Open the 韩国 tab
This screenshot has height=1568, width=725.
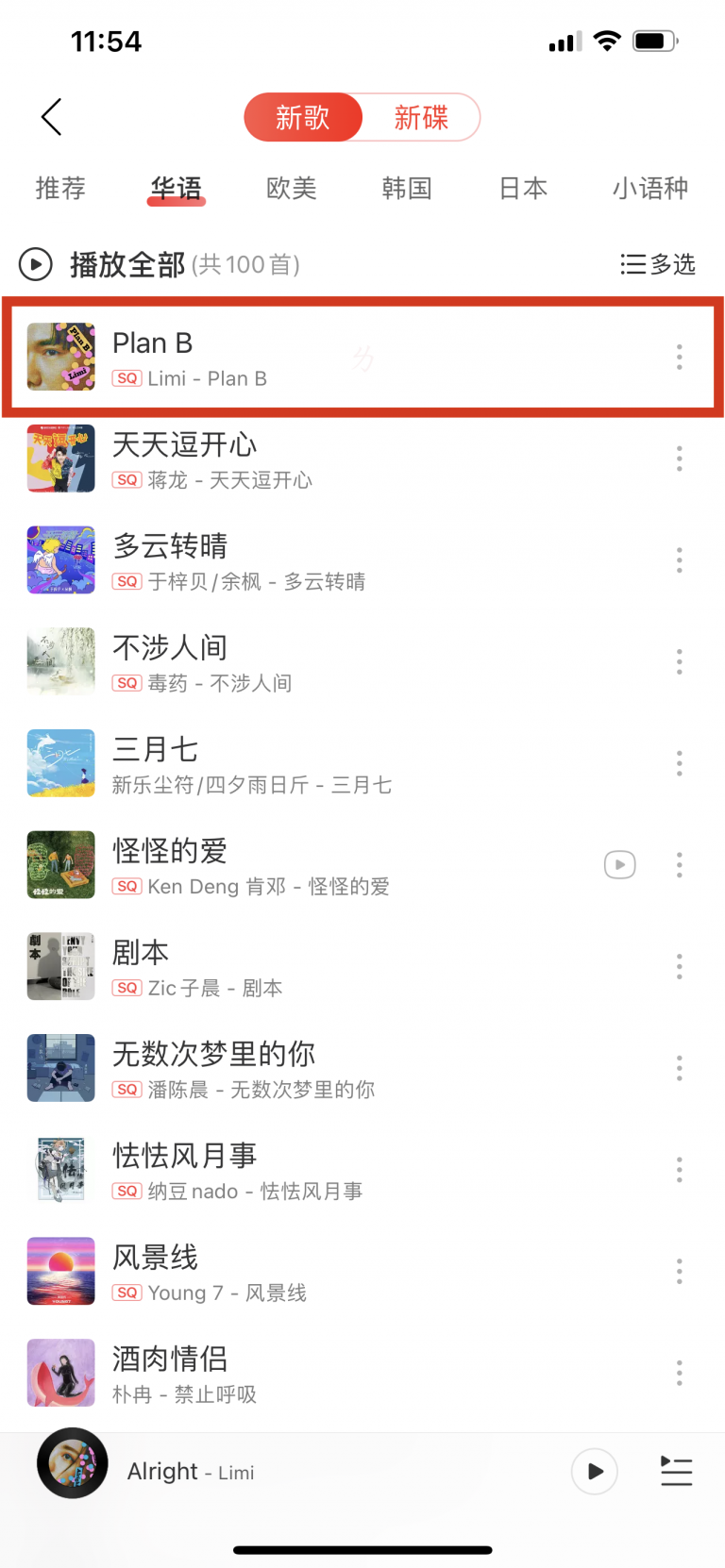[x=407, y=189]
